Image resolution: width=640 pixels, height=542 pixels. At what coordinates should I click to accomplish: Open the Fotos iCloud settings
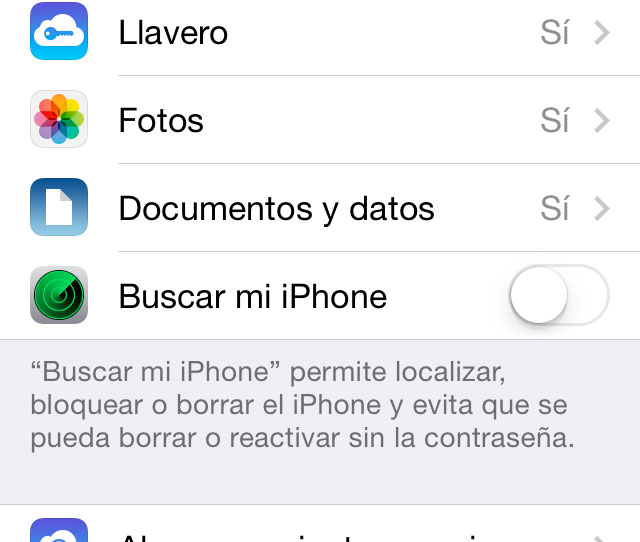pos(320,120)
